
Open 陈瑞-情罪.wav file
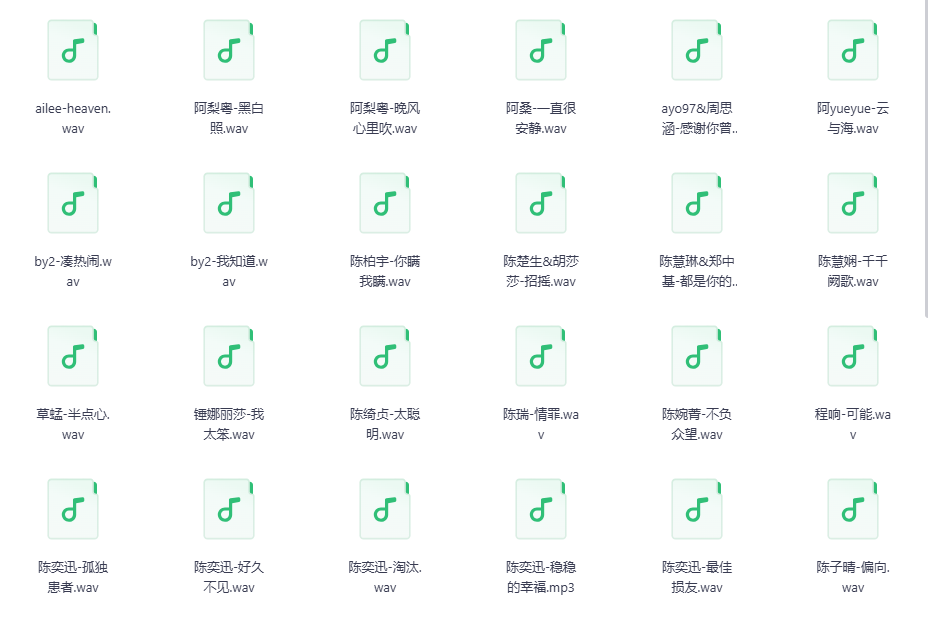[x=541, y=356]
